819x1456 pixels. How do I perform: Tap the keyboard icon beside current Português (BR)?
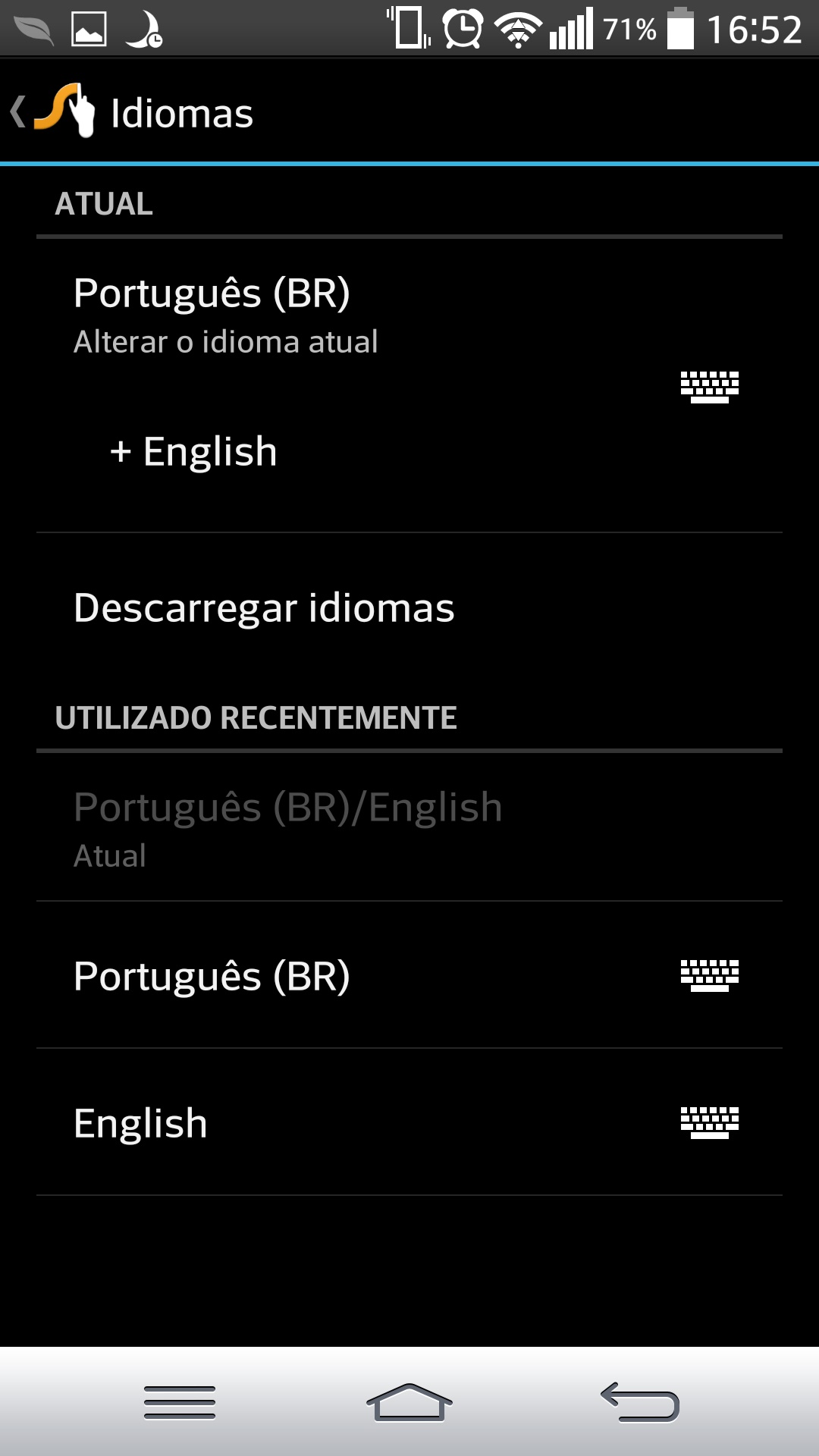click(710, 387)
